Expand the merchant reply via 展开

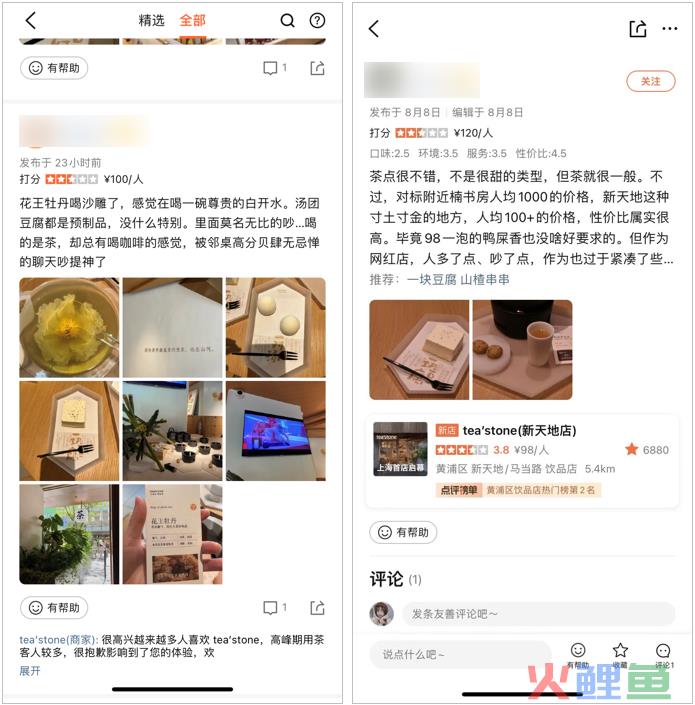30,671
